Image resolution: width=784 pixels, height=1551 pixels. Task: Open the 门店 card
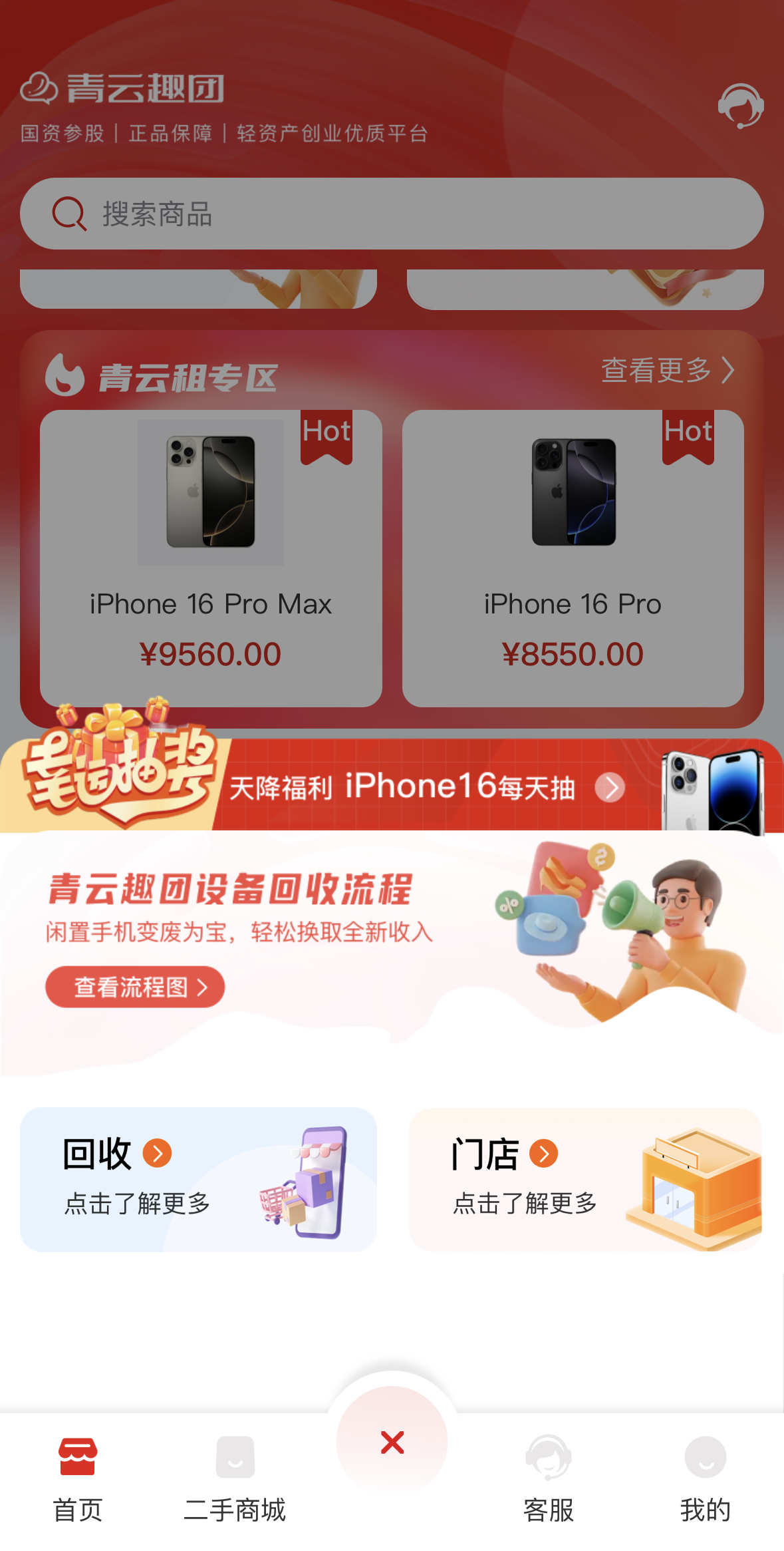[585, 1179]
